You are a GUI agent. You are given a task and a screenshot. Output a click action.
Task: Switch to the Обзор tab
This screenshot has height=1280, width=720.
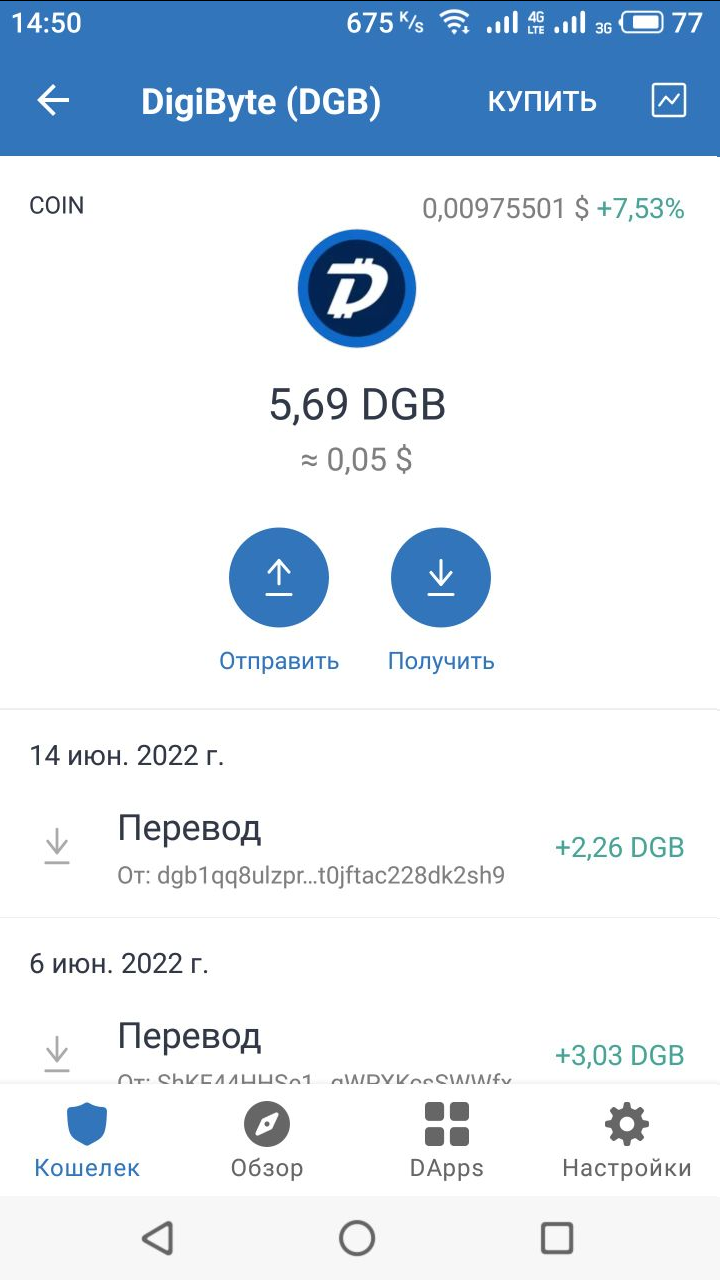coord(267,1141)
